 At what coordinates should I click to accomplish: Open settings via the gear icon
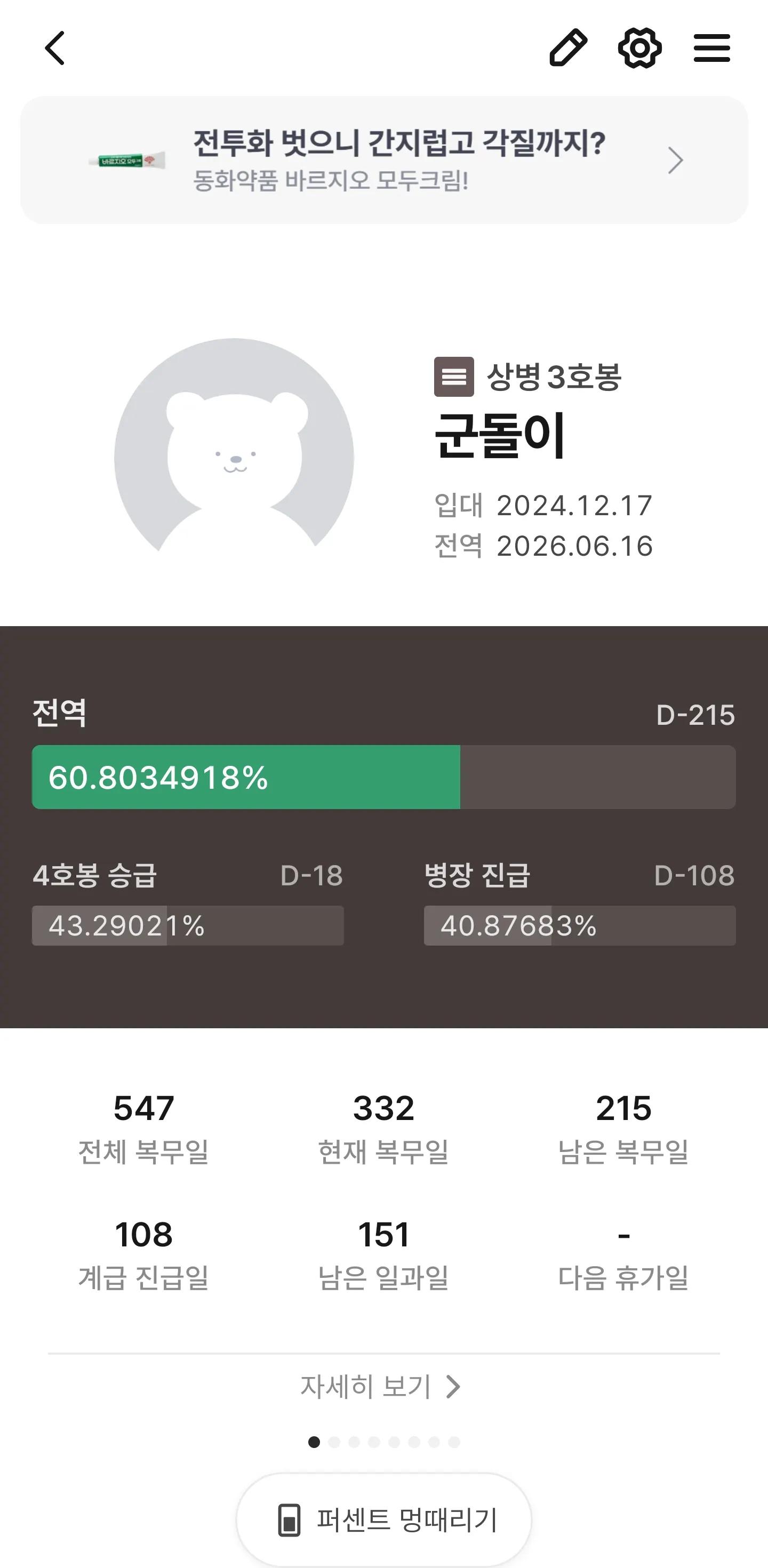639,47
